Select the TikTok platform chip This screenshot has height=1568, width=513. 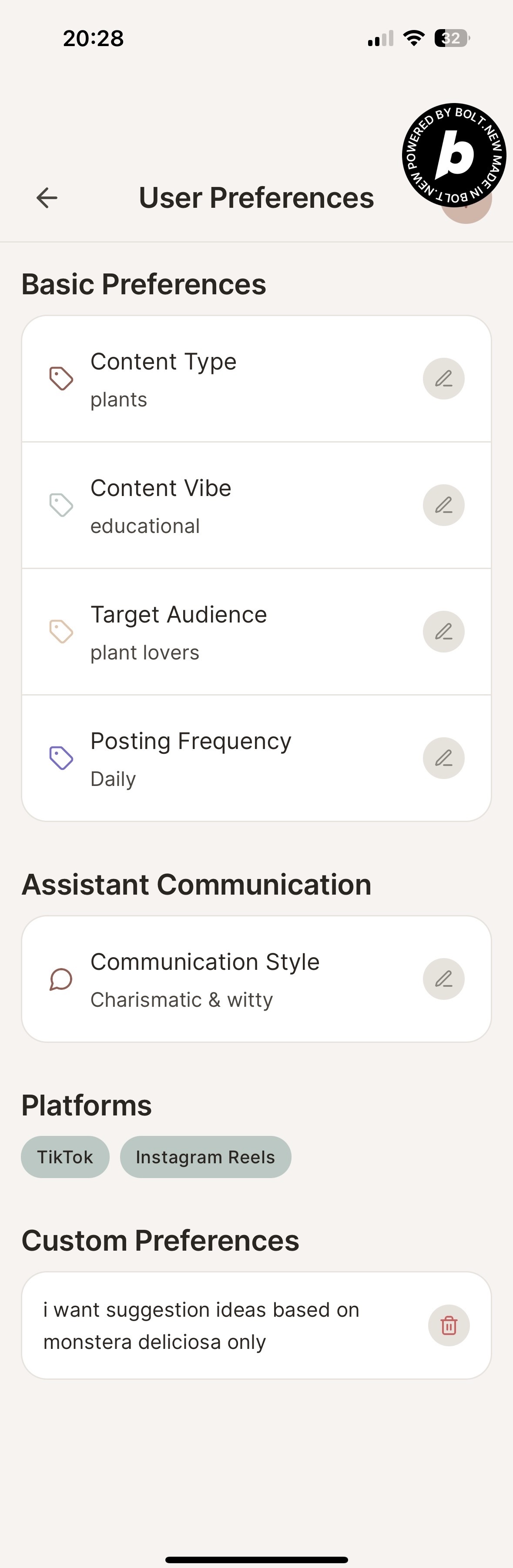click(65, 1157)
